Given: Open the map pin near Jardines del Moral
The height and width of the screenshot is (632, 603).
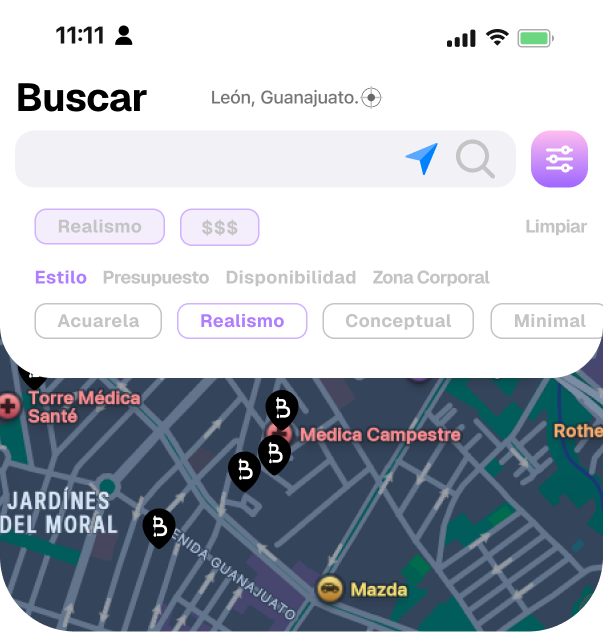Looking at the screenshot, I should coord(159,526).
